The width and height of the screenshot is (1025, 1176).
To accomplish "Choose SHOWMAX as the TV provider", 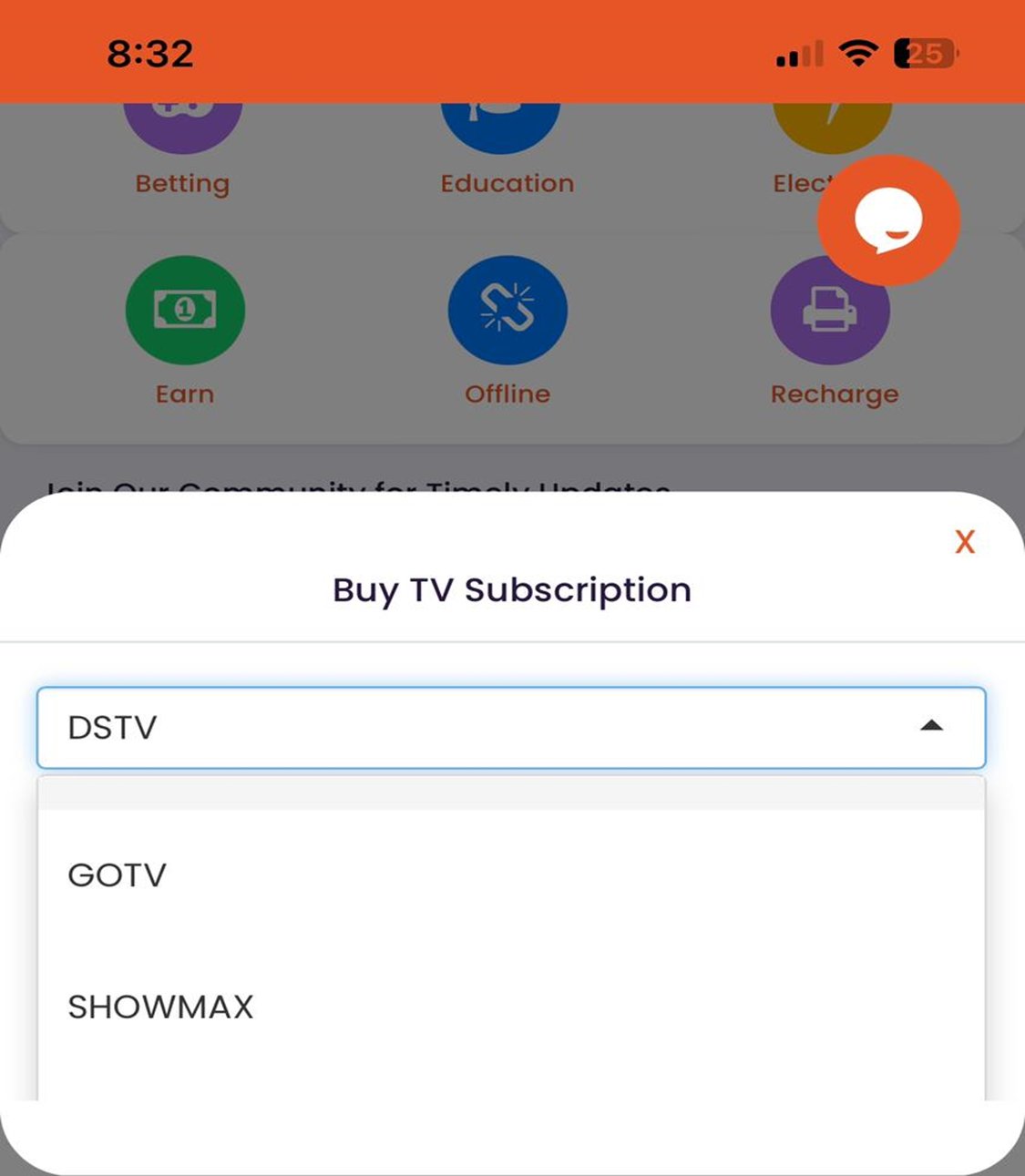I will click(x=161, y=1007).
